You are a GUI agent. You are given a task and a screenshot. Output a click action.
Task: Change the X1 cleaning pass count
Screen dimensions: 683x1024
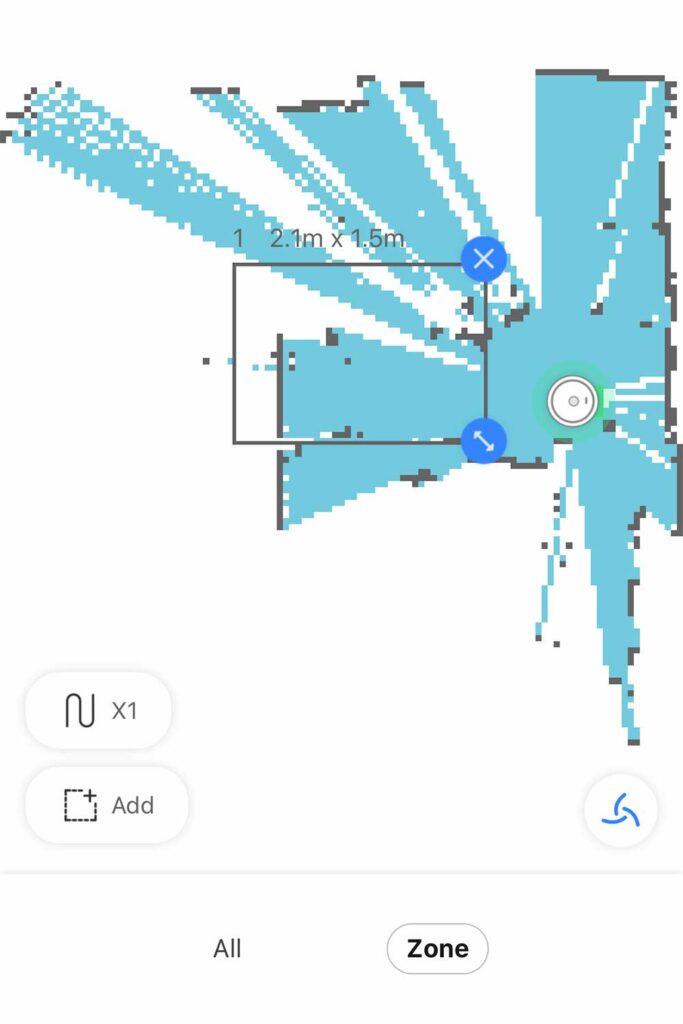pos(98,711)
